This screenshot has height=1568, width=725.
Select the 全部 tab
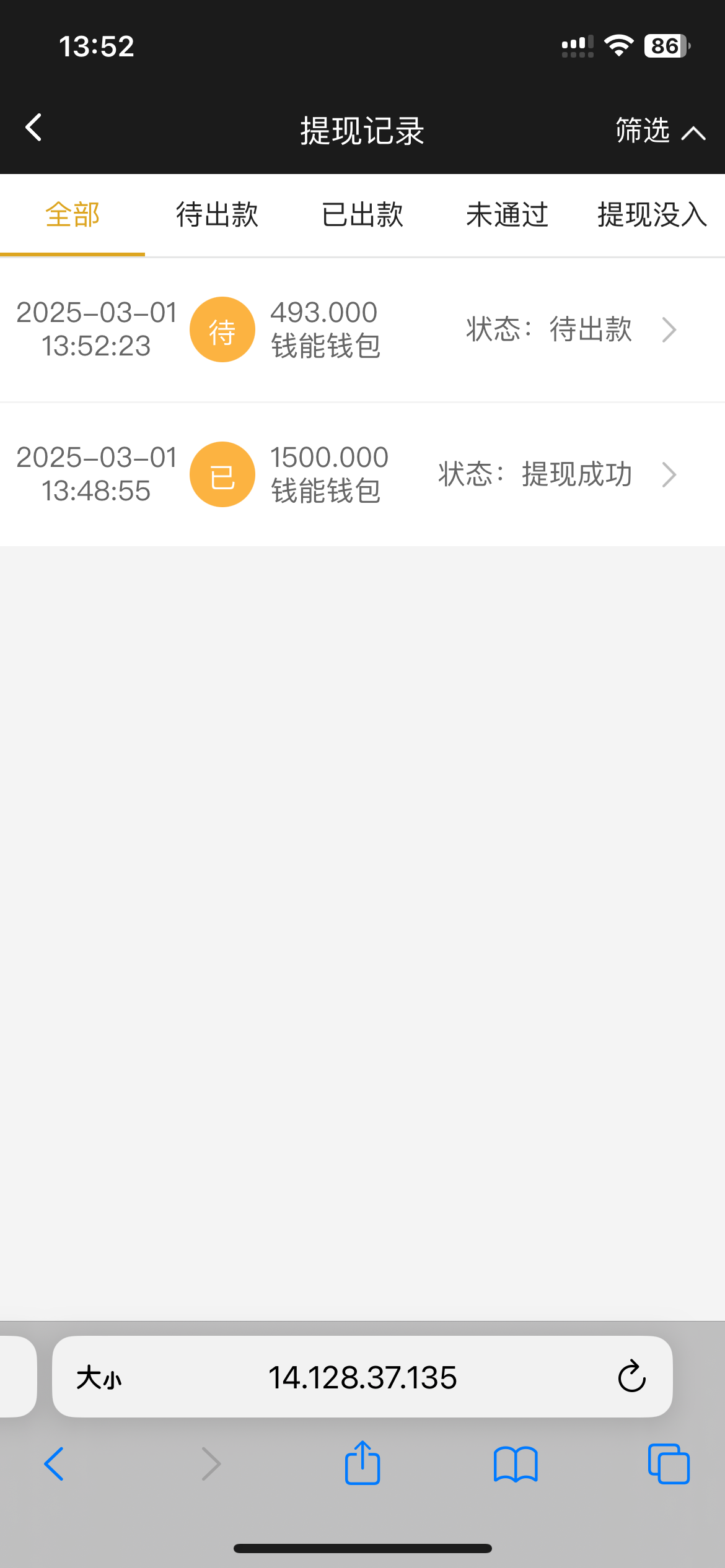pyautogui.click(x=72, y=215)
